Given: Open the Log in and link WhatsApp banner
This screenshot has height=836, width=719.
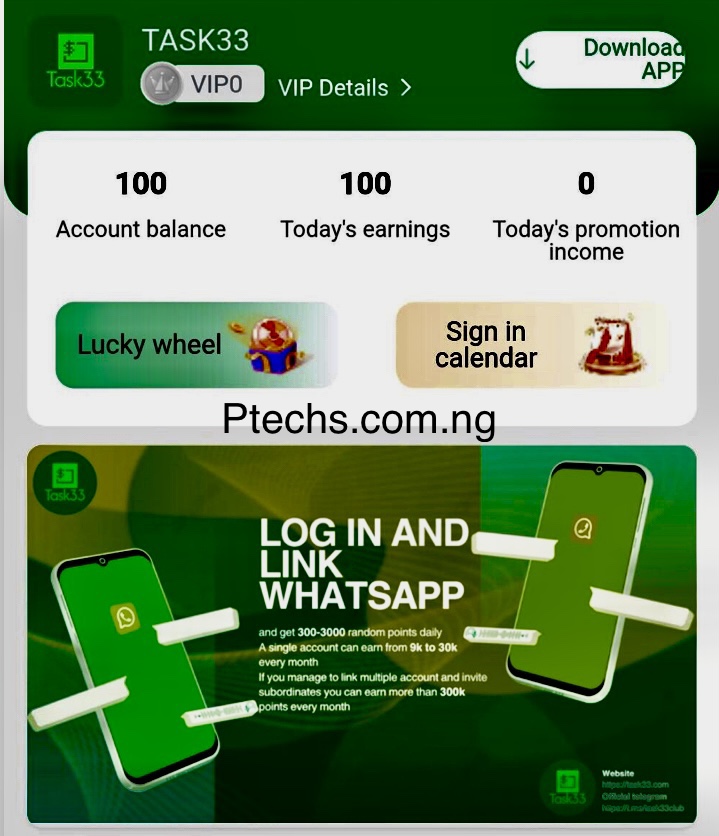Looking at the screenshot, I should point(361,634).
